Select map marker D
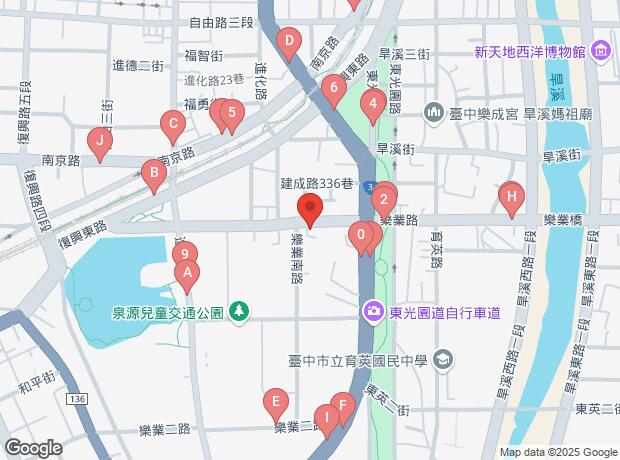 (288, 43)
